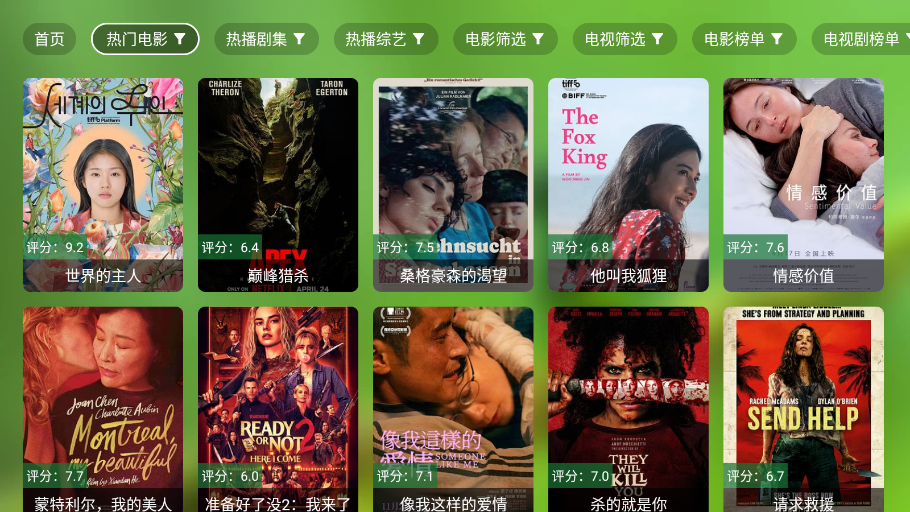Select the 情感价值 poster card
The width and height of the screenshot is (910, 512).
tap(803, 184)
